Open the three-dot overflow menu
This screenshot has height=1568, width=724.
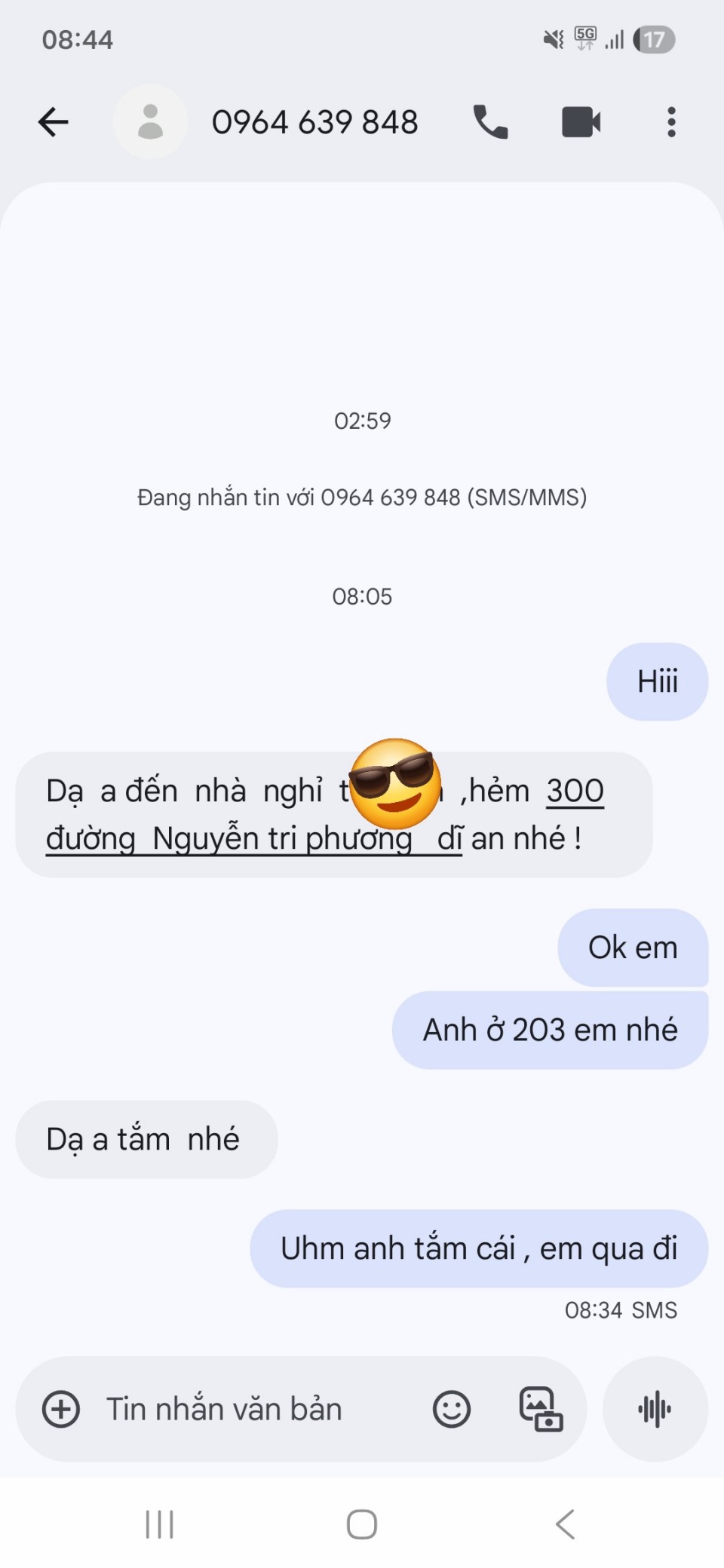[671, 122]
